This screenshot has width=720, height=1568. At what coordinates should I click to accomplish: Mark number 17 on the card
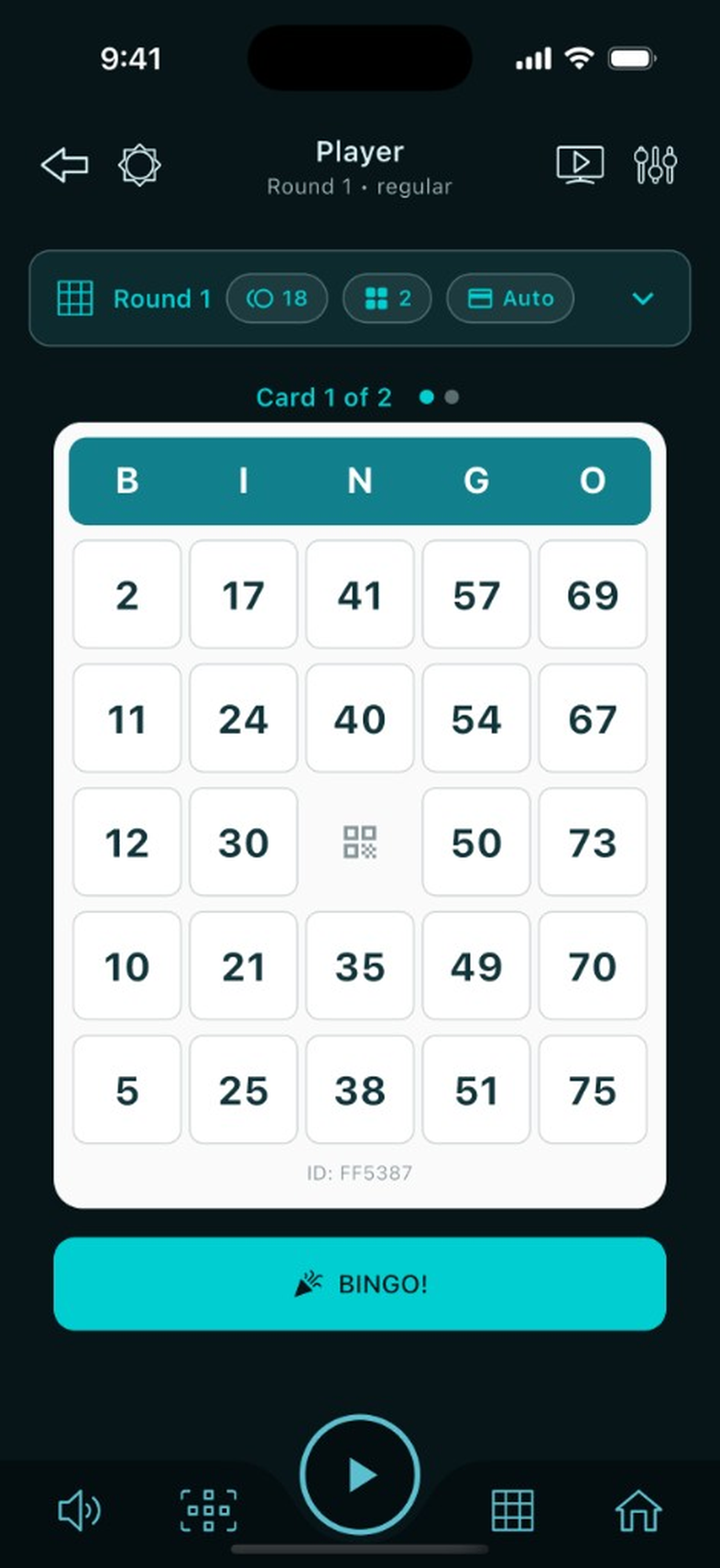click(243, 595)
